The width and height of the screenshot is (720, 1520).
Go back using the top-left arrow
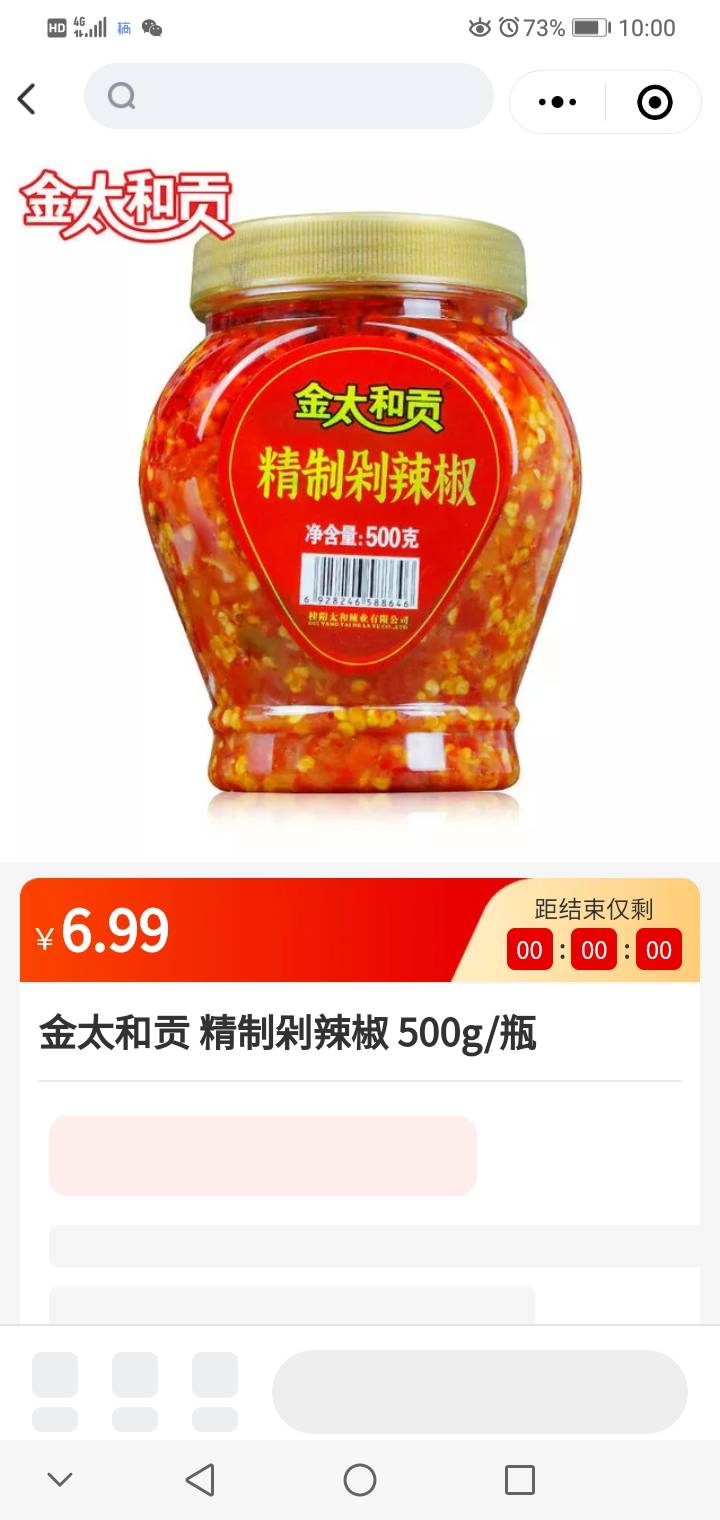point(27,99)
